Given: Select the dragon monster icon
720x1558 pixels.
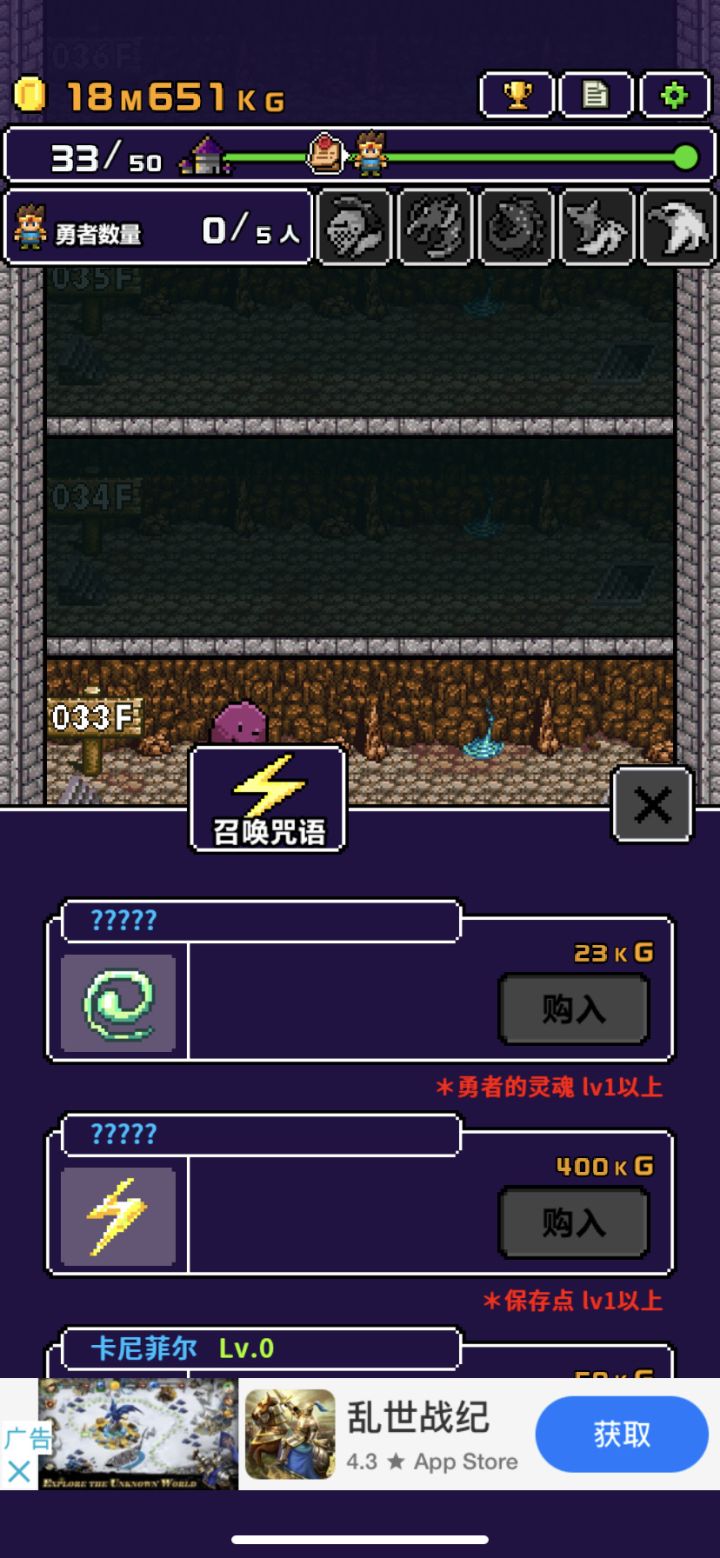Looking at the screenshot, I should click(x=435, y=228).
